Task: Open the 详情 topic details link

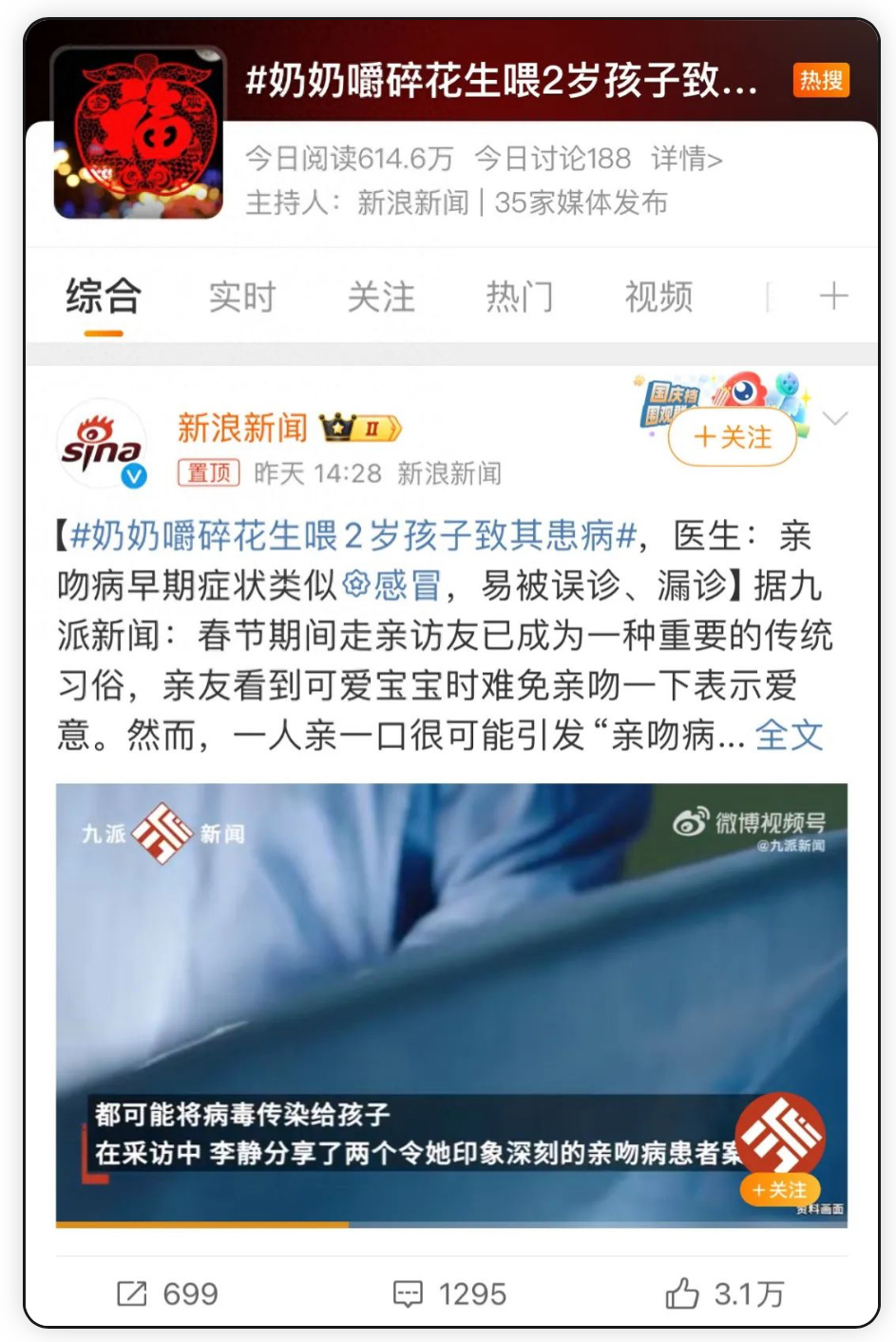Action: point(686,159)
